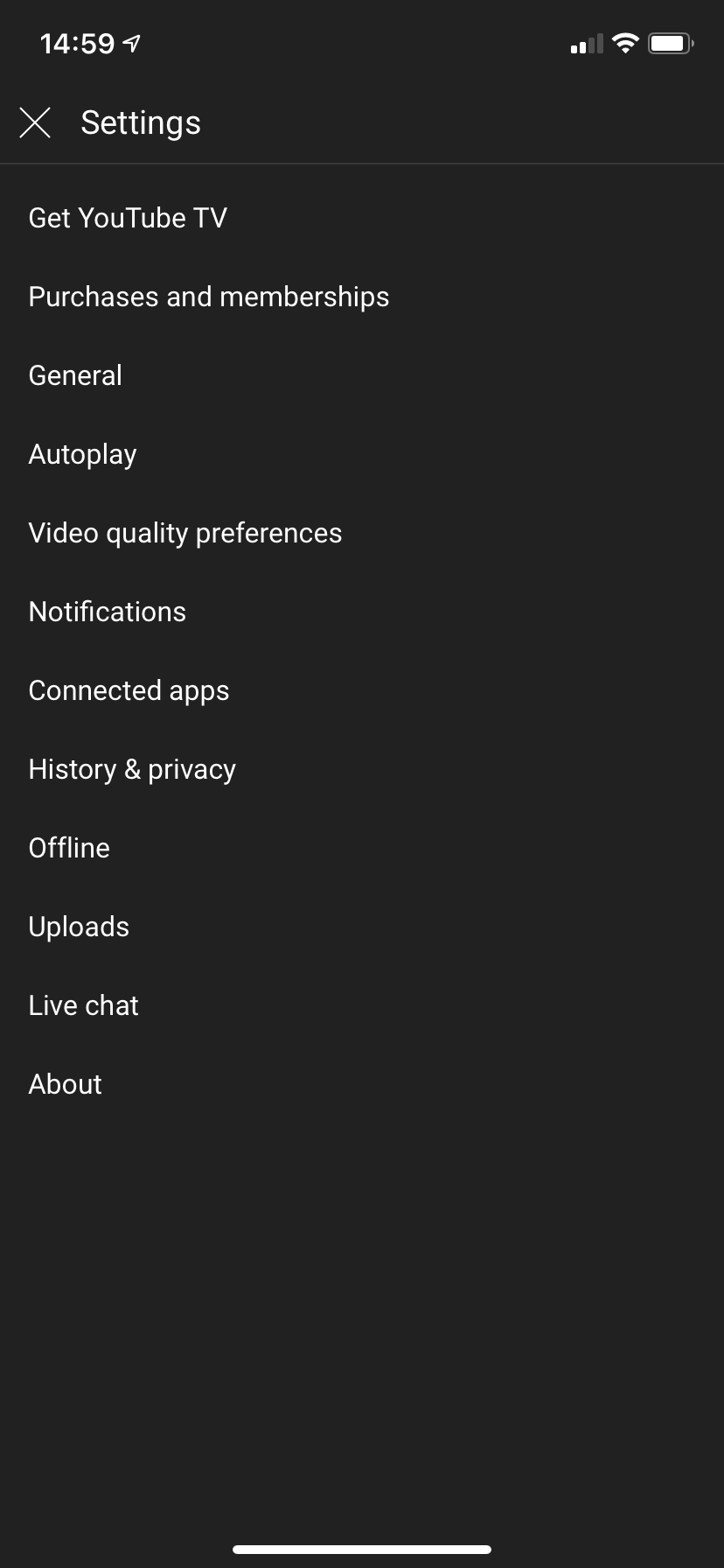724x1568 pixels.
Task: Open Get YouTube TV
Action: [x=128, y=217]
